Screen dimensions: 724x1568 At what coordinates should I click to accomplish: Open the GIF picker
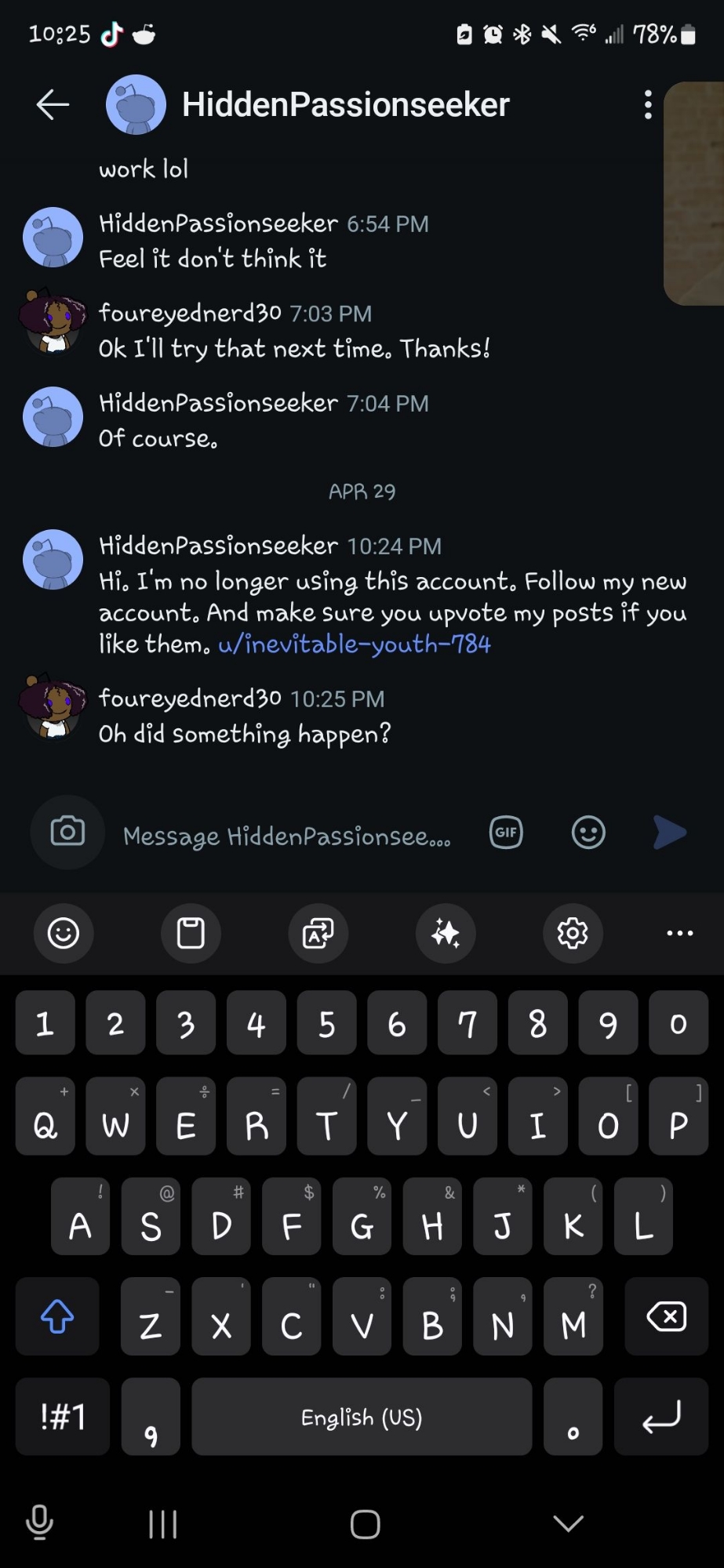[x=506, y=833]
